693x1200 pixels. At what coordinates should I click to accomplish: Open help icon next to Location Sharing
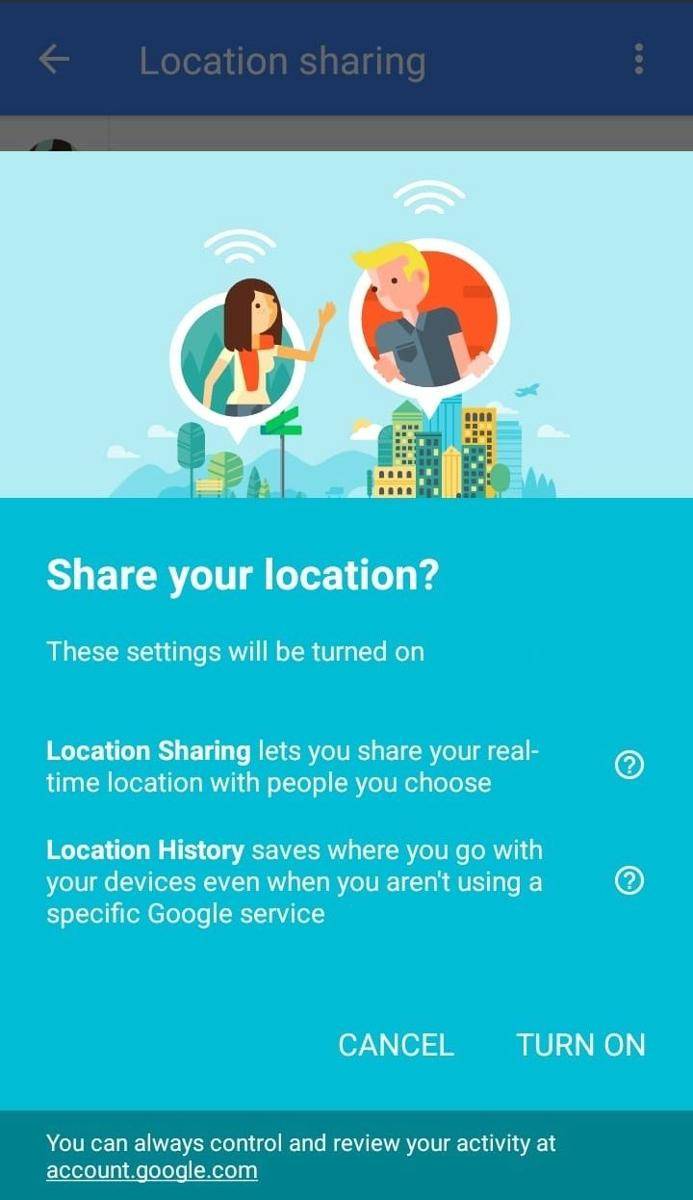click(629, 766)
